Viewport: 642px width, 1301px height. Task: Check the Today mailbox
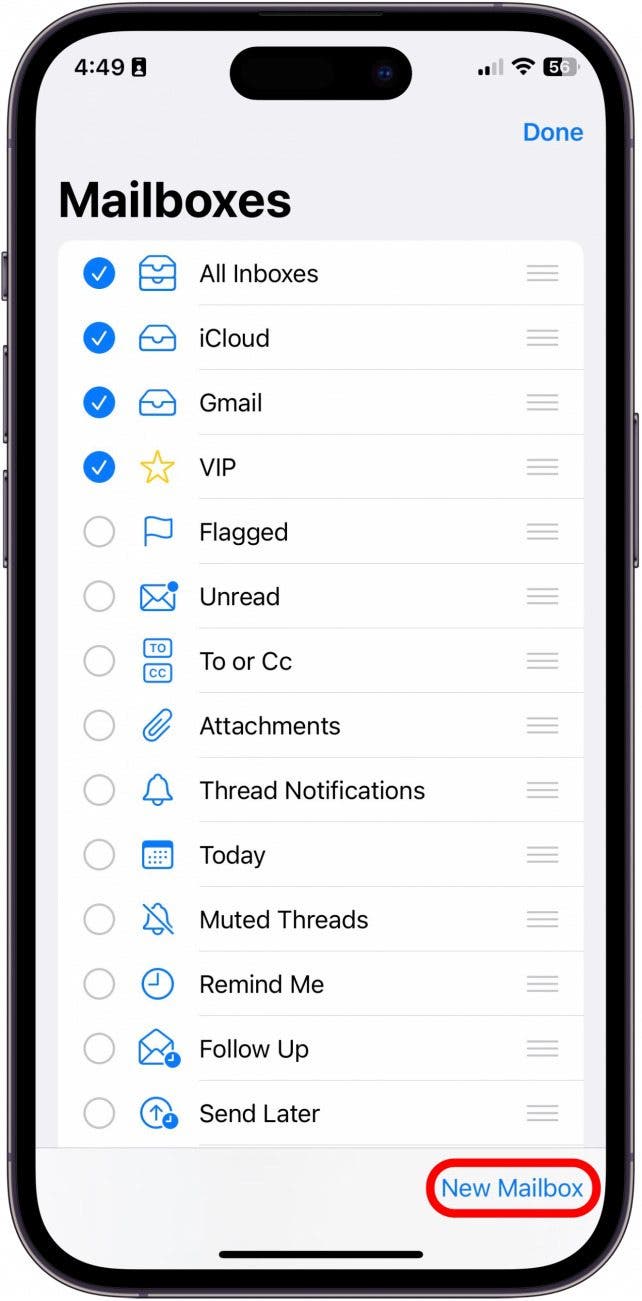(x=99, y=855)
